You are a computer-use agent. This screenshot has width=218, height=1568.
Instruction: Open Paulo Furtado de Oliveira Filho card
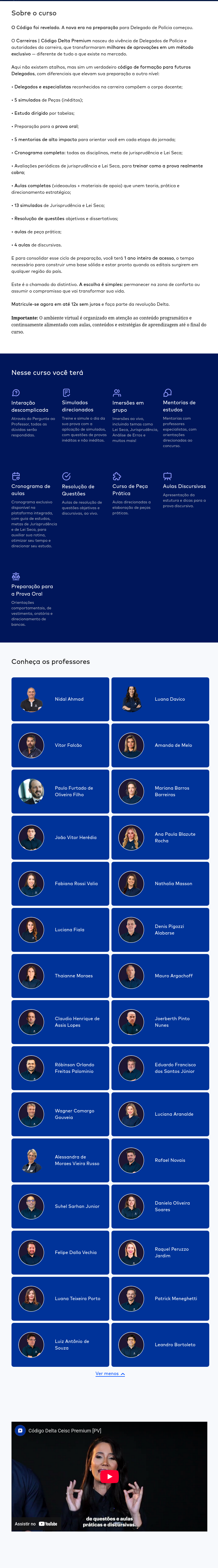point(60,791)
